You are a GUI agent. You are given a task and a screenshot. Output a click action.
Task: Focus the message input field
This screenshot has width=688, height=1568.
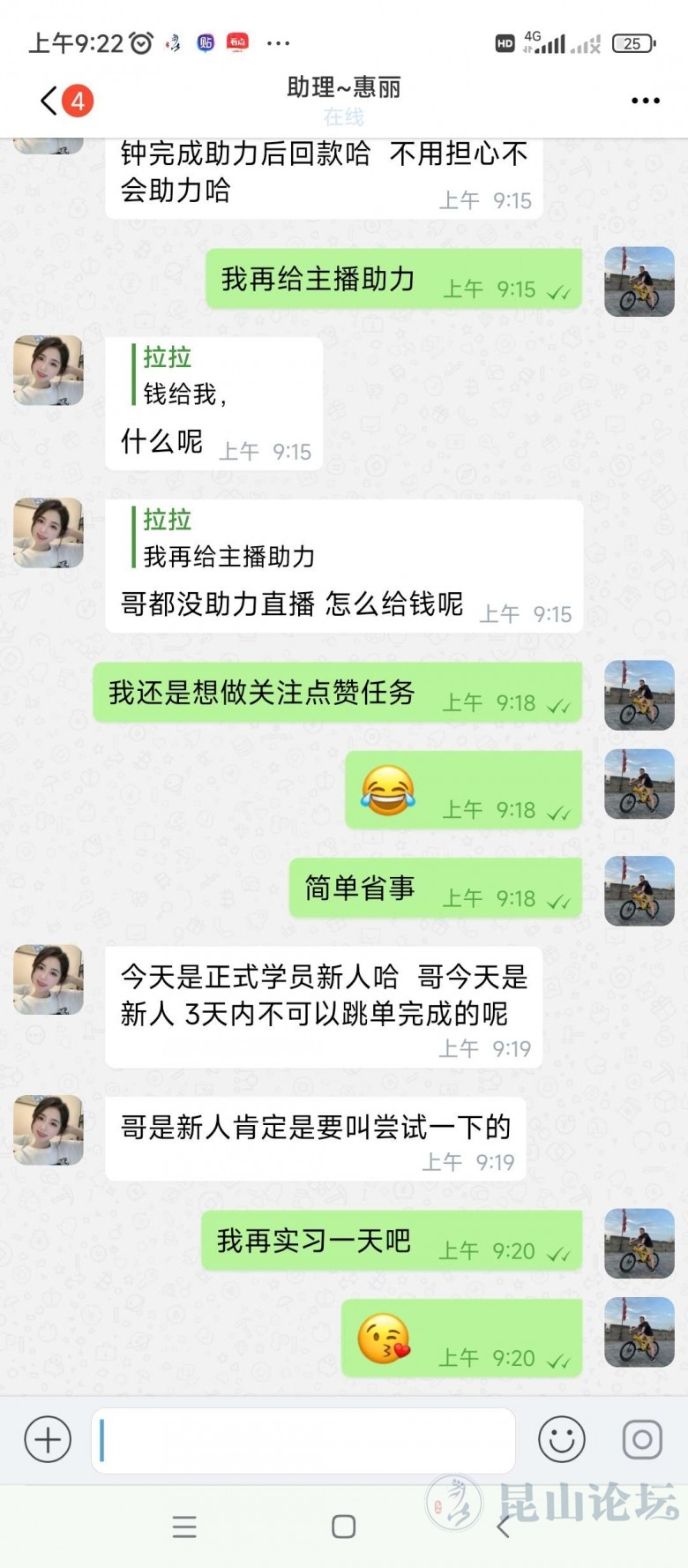[x=303, y=1440]
